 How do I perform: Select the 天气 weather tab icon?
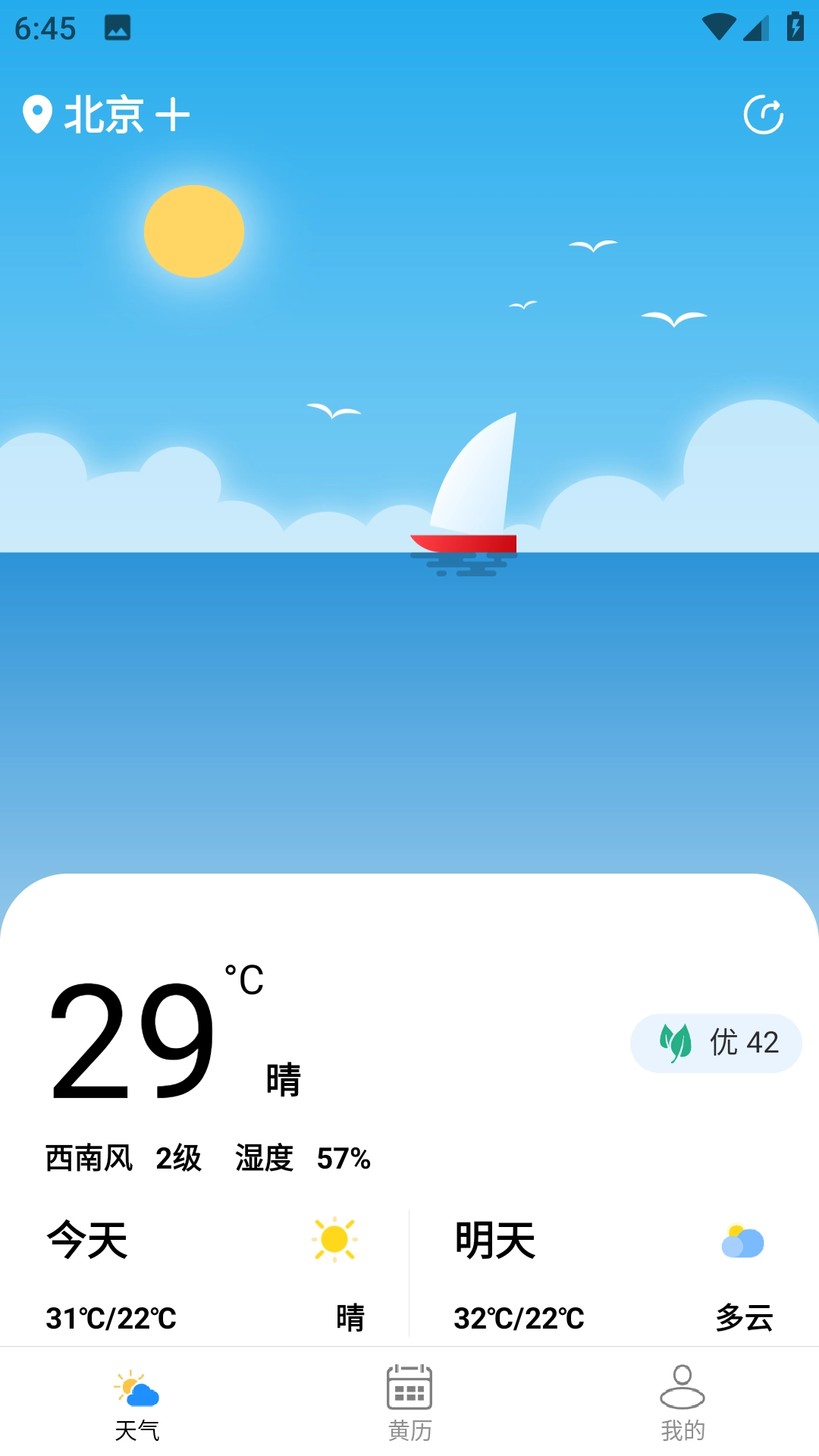tap(137, 1389)
